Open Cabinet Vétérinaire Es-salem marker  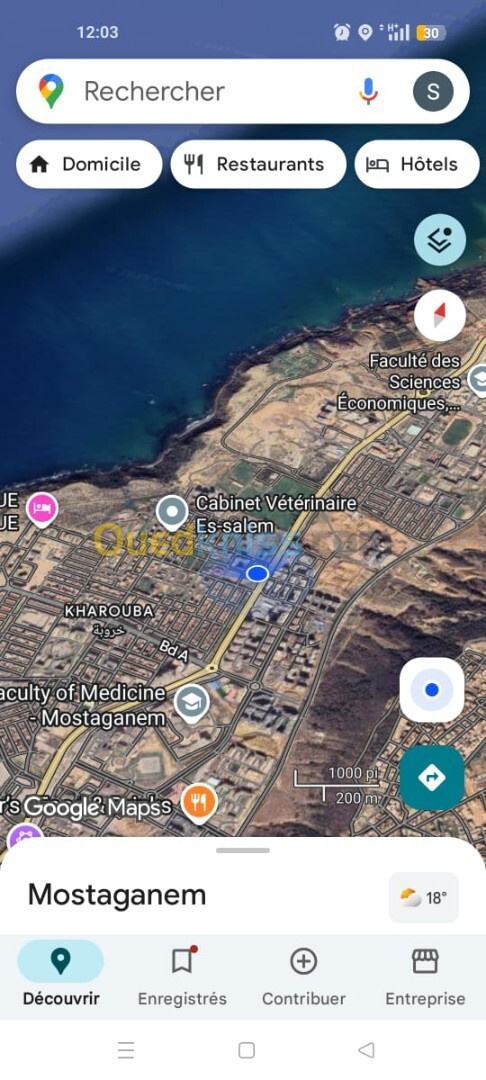tap(172, 512)
